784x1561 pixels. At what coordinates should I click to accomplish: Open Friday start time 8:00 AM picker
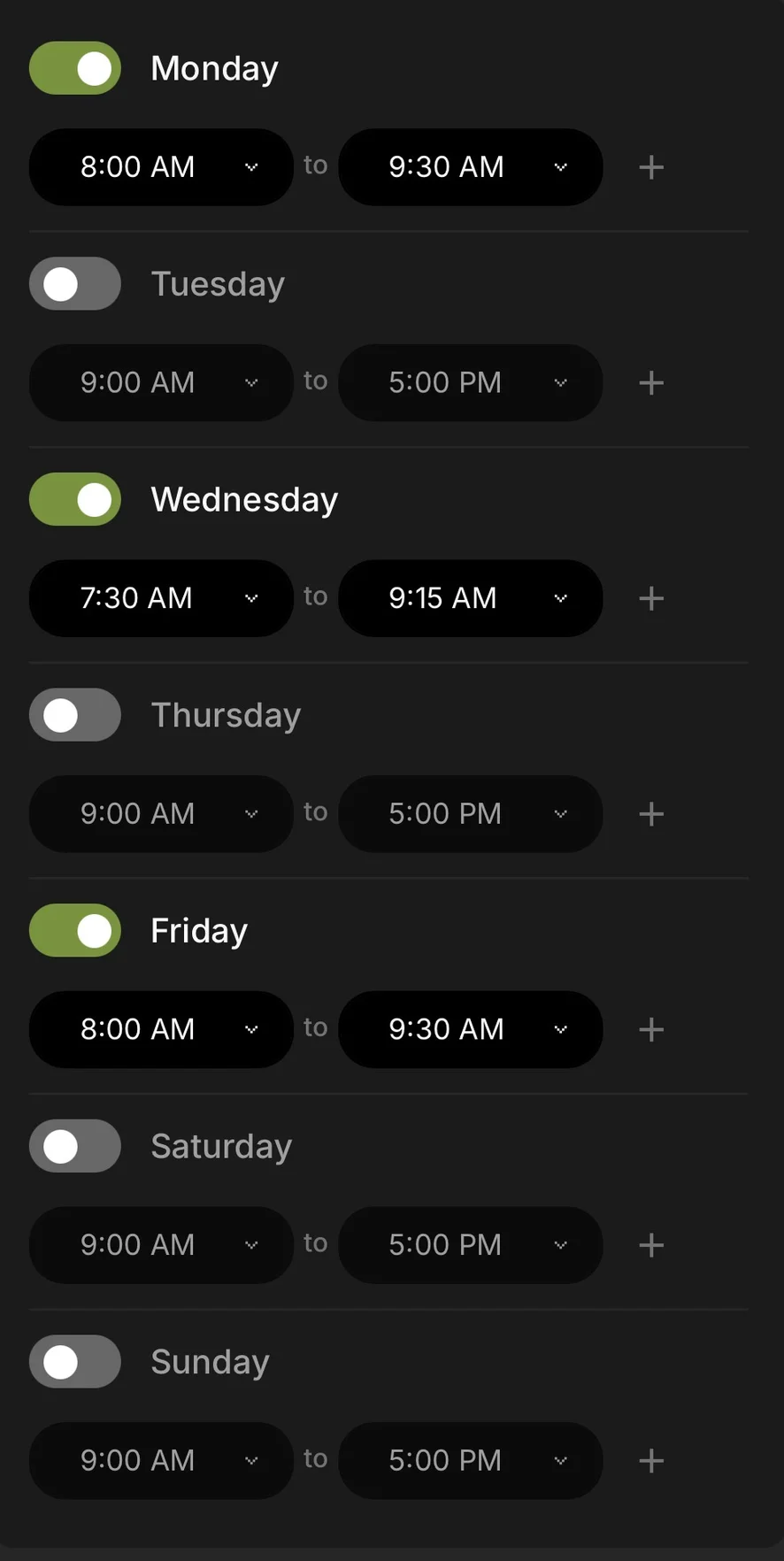pyautogui.click(x=161, y=1029)
